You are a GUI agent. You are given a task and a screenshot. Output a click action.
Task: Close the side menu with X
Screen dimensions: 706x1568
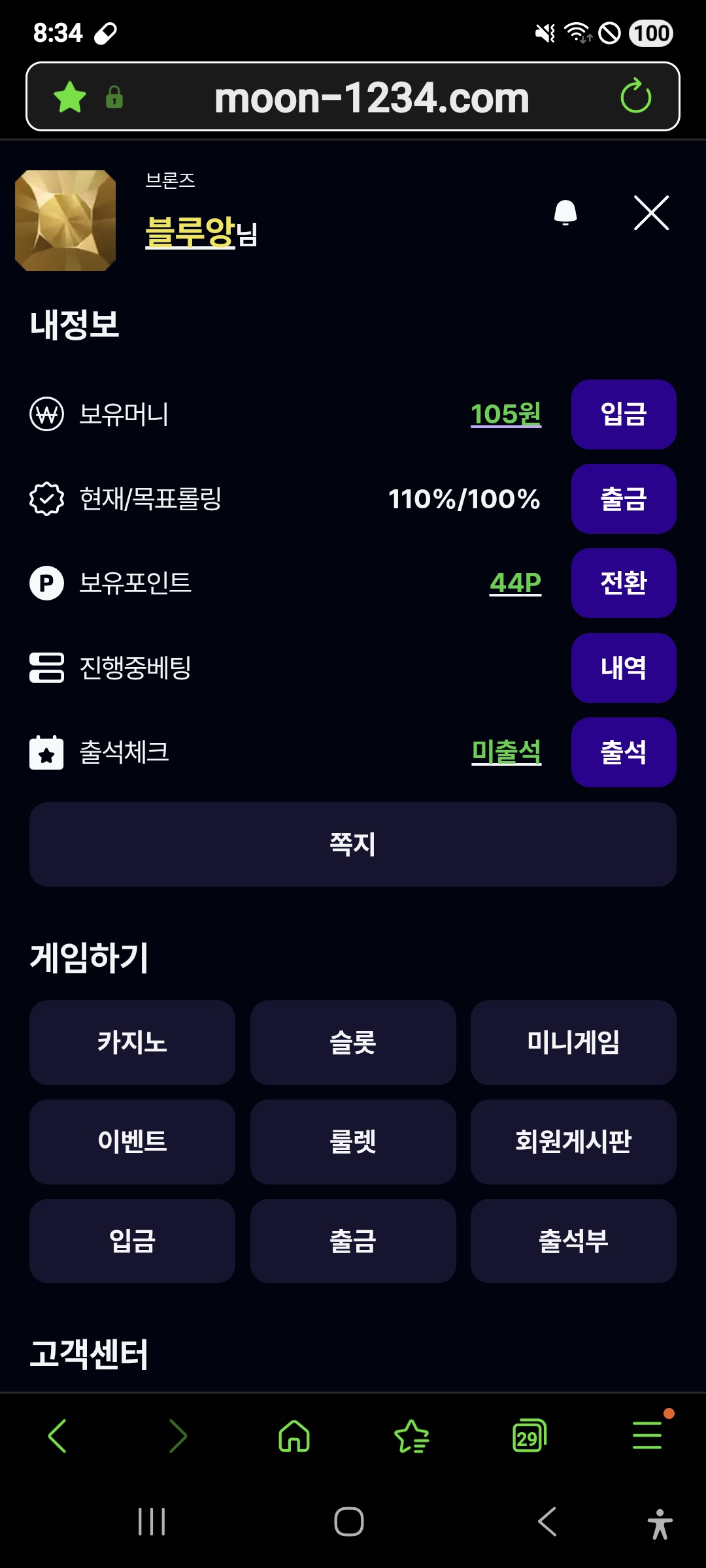651,213
